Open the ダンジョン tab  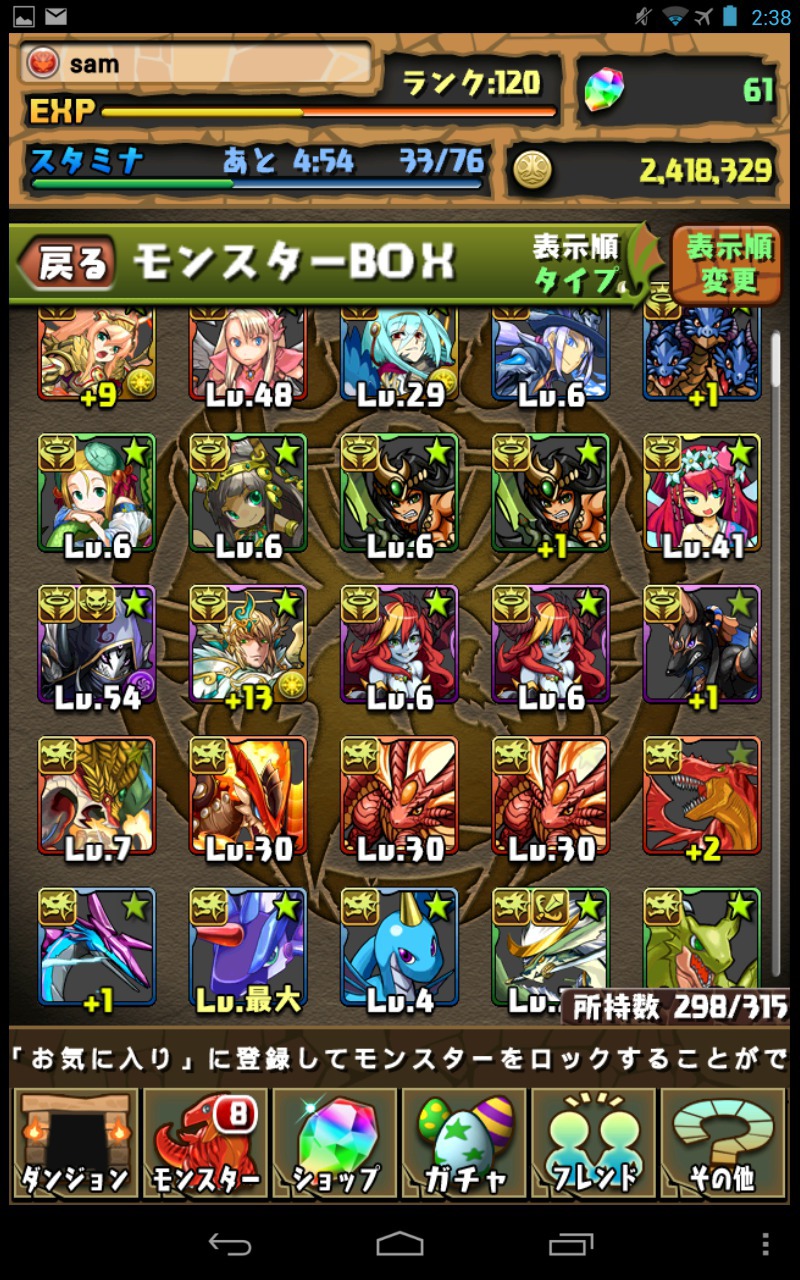74,1144
